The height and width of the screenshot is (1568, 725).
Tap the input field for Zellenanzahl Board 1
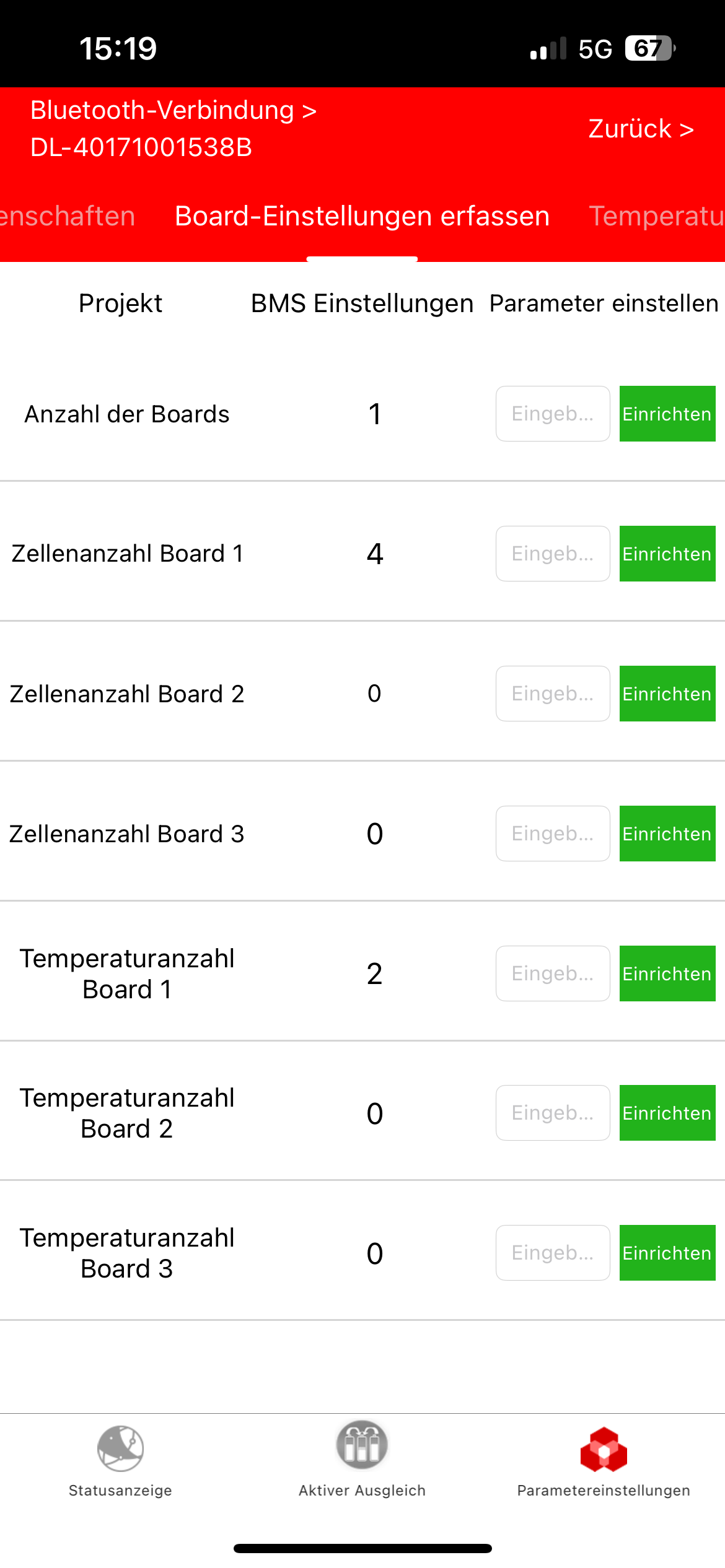553,554
